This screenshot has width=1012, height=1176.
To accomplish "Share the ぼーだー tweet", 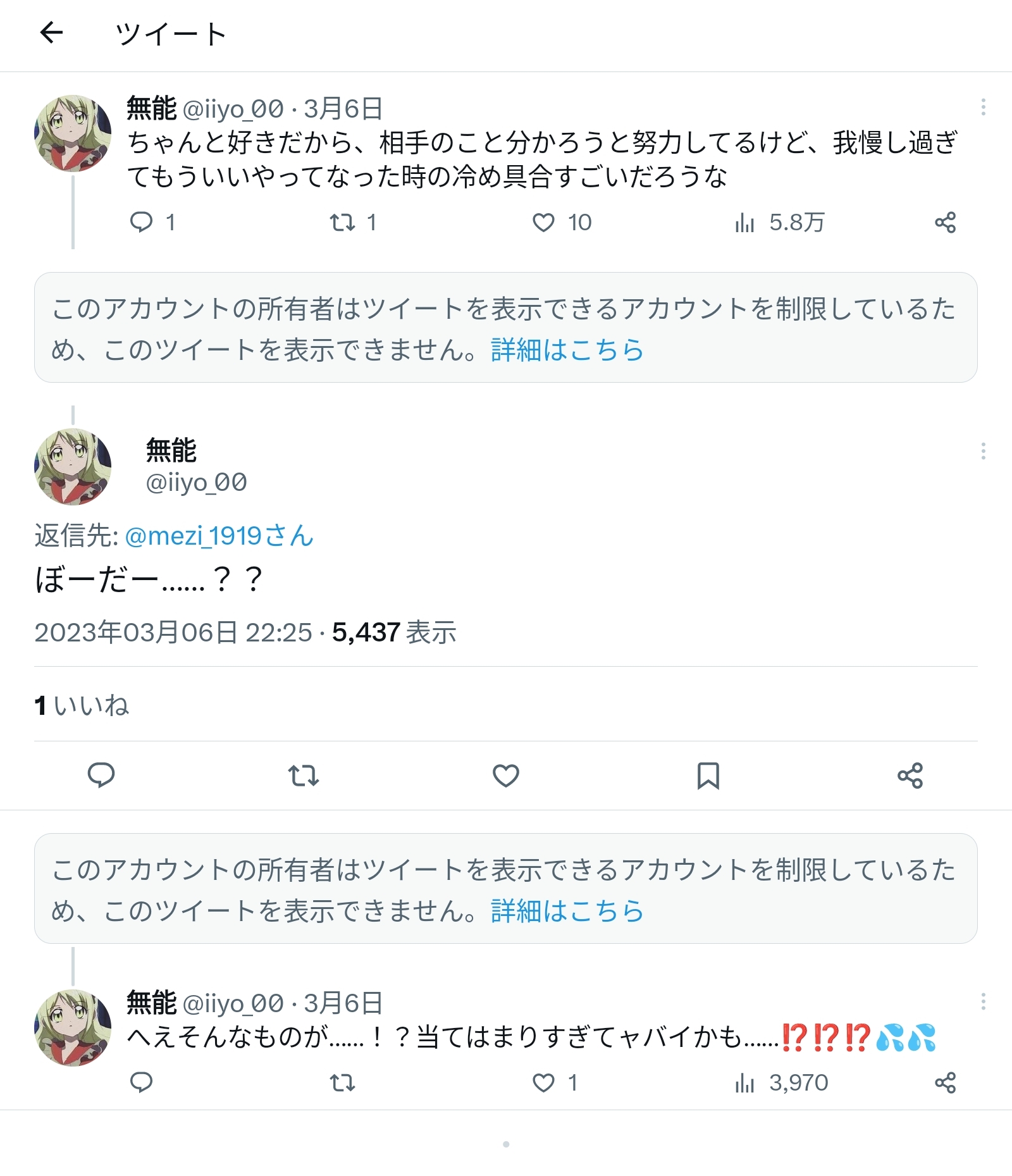I will 910,776.
